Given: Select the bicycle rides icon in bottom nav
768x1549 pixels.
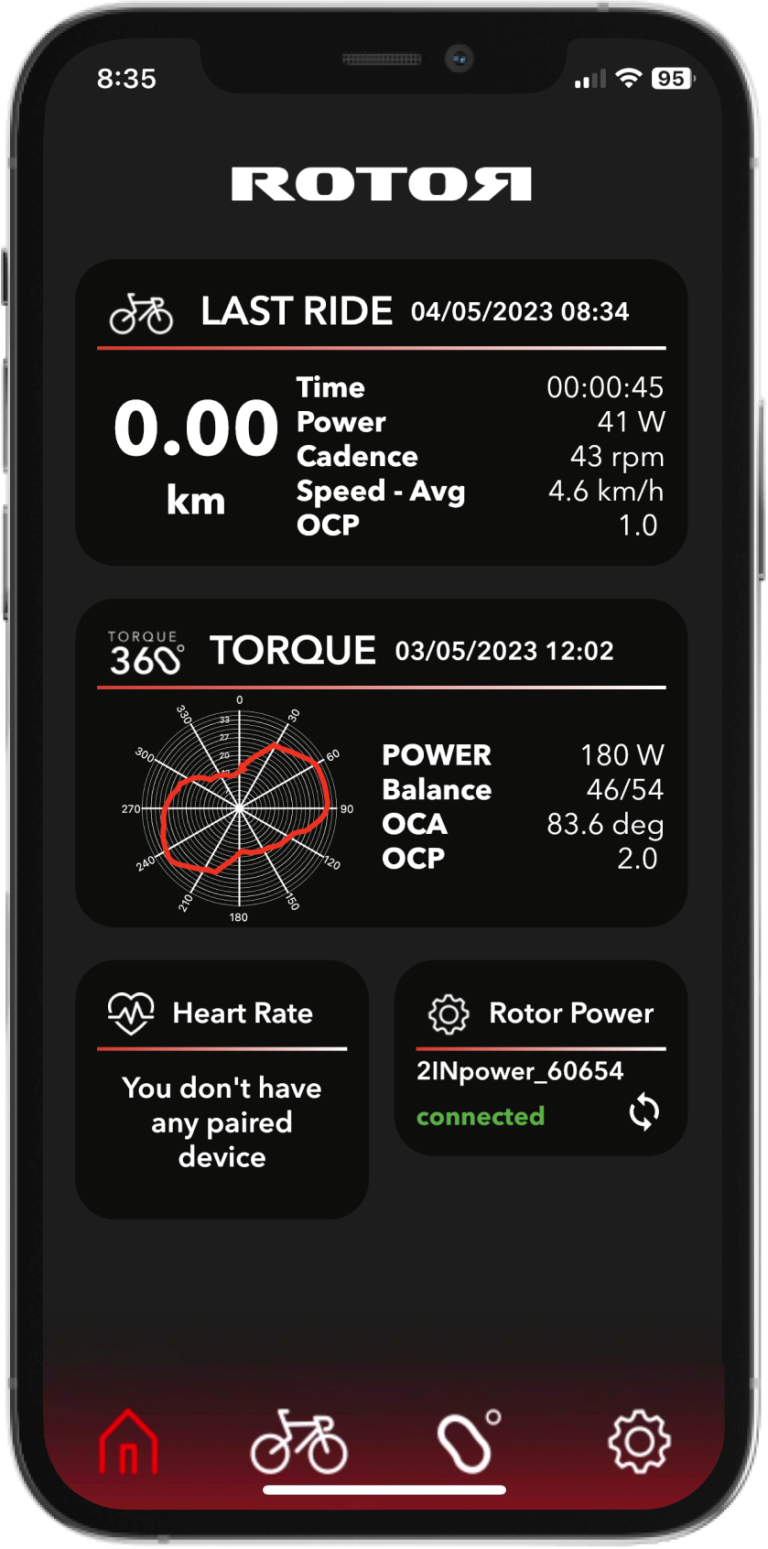Looking at the screenshot, I should click(x=298, y=1437).
